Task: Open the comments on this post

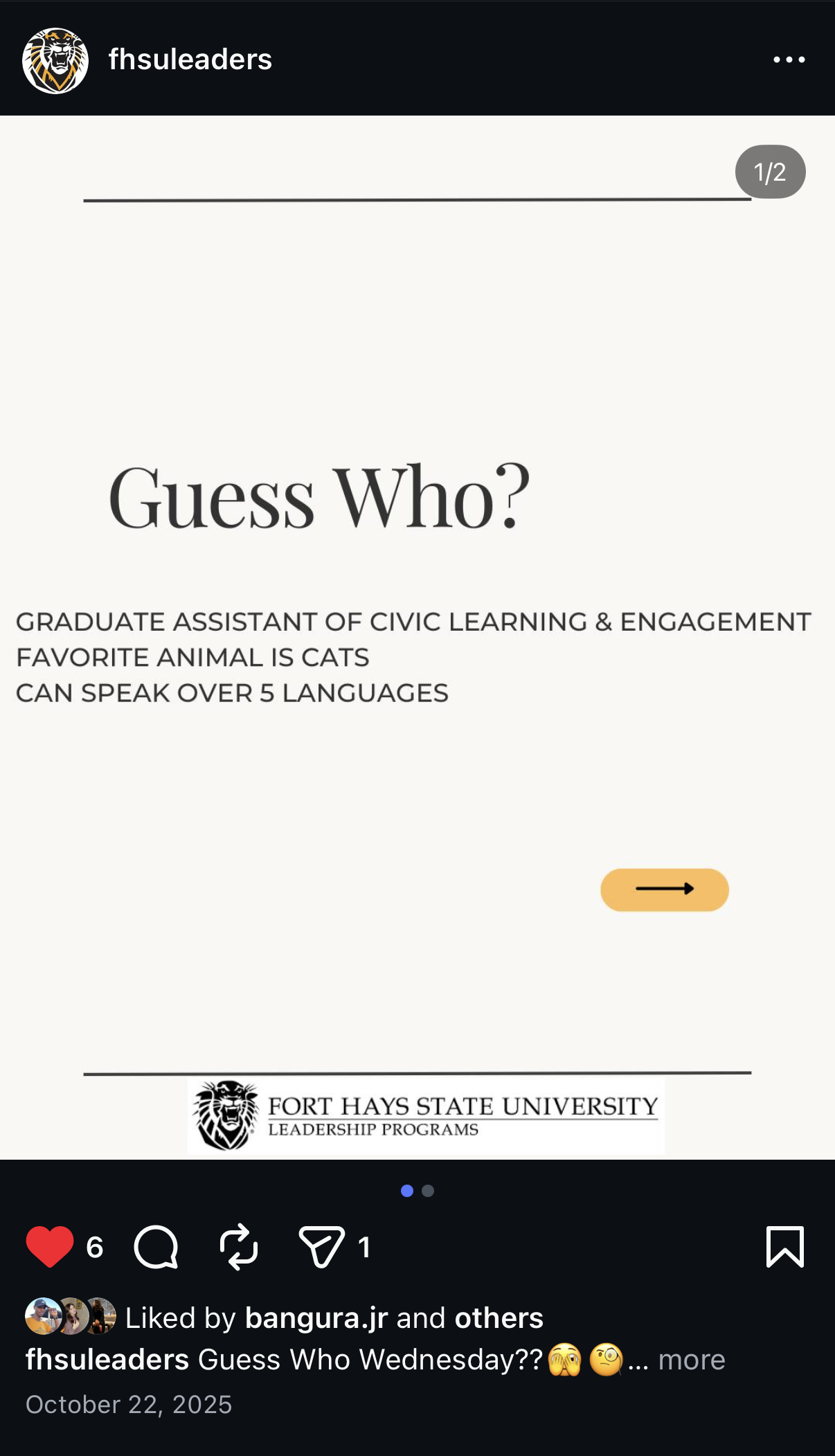Action: (x=156, y=1246)
